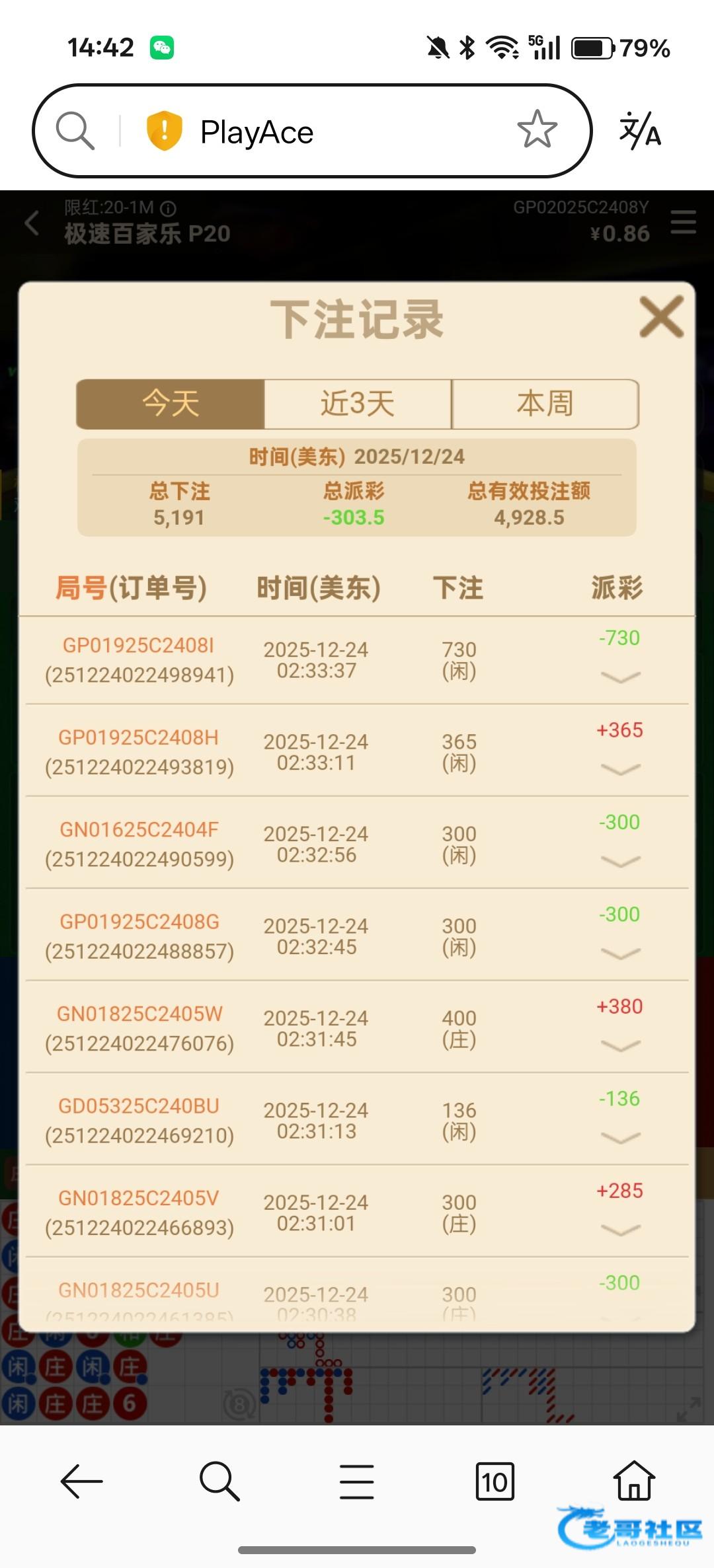This screenshot has width=714, height=1568.
Task: Close the 下注记录 dialog
Action: click(x=661, y=318)
